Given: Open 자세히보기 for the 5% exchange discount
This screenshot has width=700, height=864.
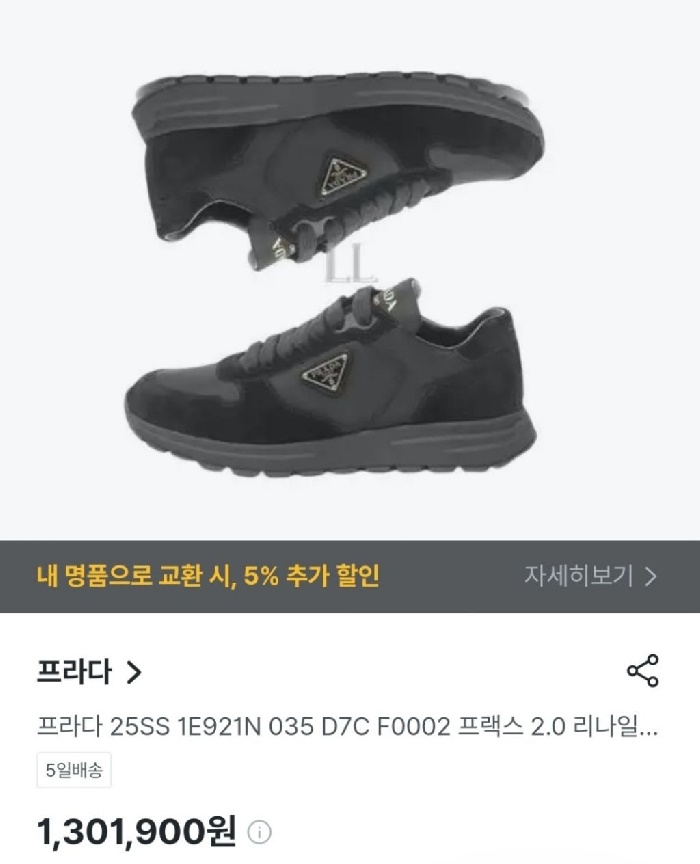Looking at the screenshot, I should tap(590, 576).
